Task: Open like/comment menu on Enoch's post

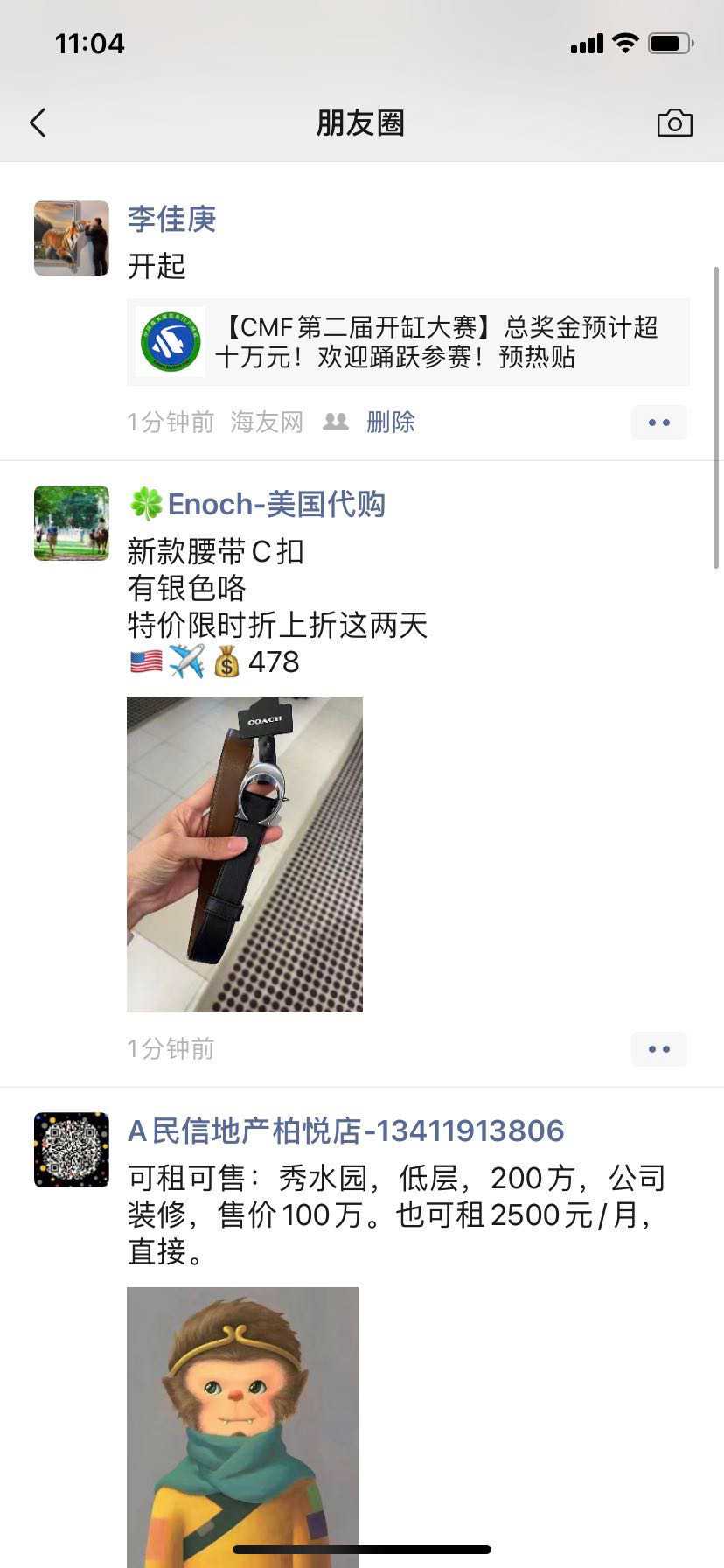Action: (x=658, y=1048)
